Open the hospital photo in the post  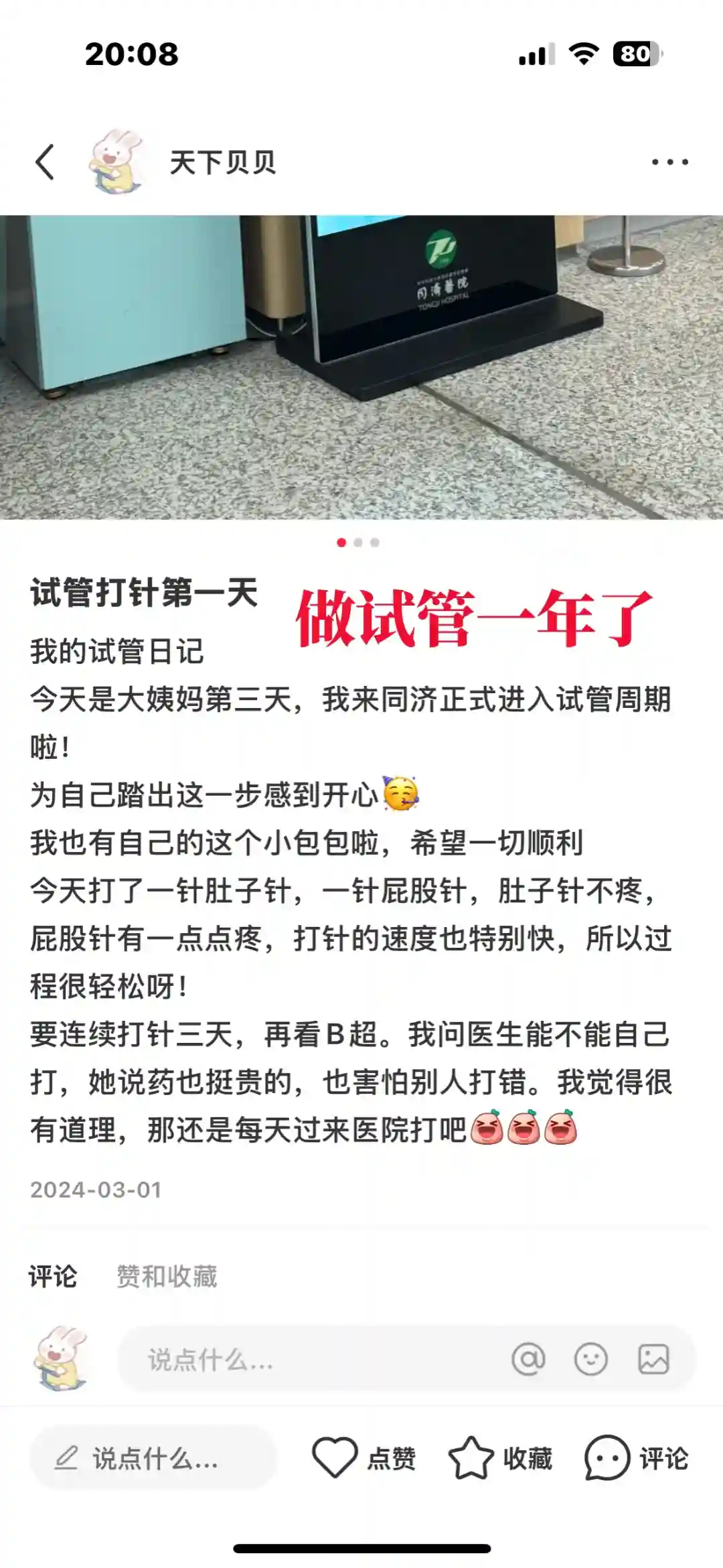point(361,367)
